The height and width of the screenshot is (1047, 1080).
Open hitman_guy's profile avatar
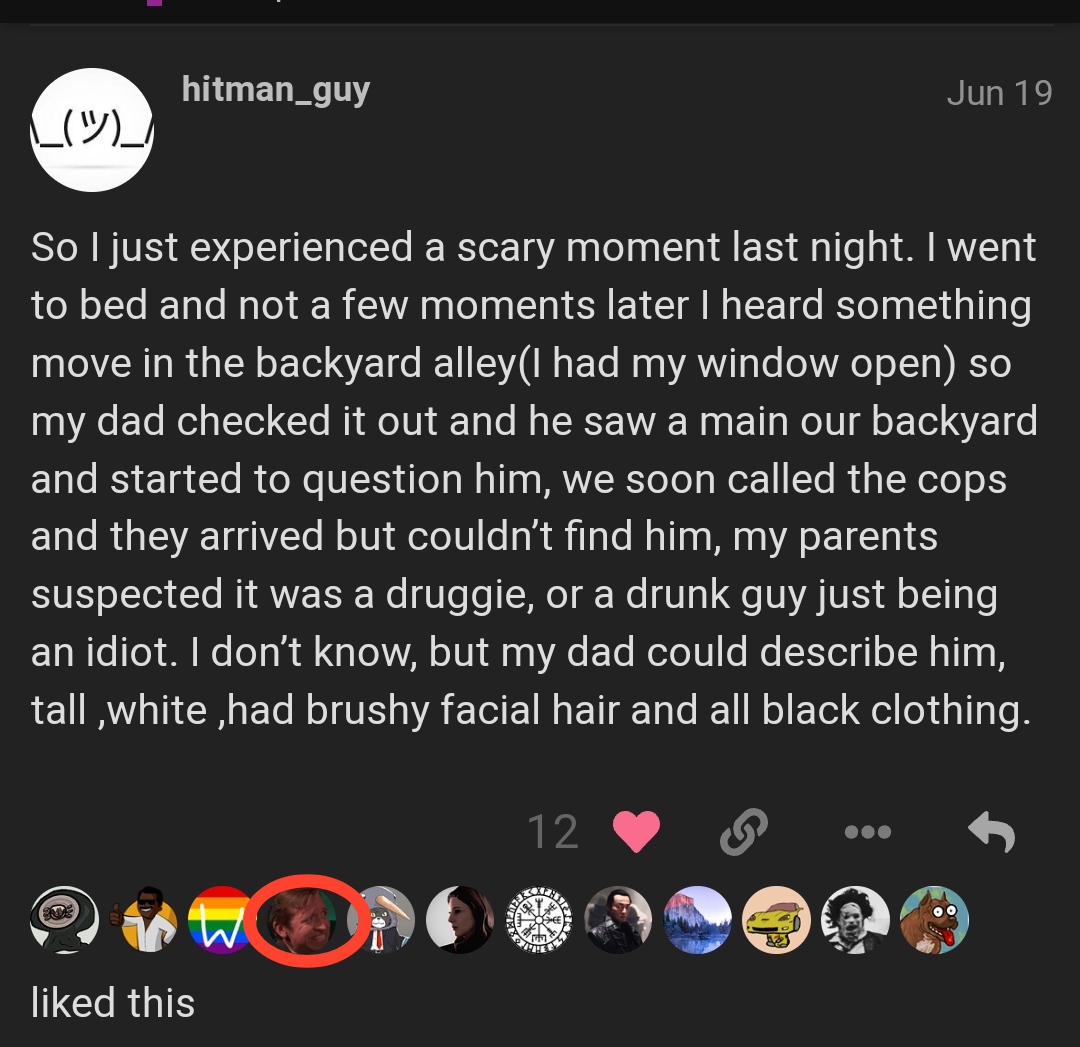92,130
